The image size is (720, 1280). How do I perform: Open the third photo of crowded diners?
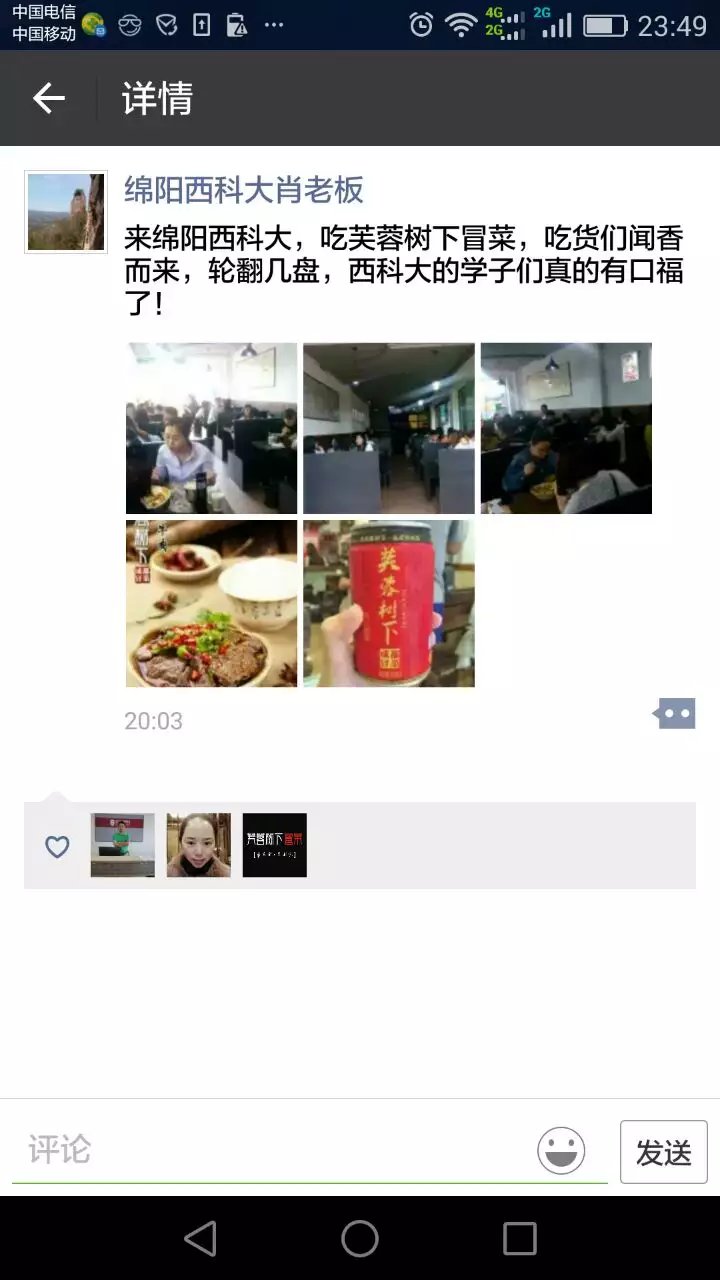[x=566, y=428]
